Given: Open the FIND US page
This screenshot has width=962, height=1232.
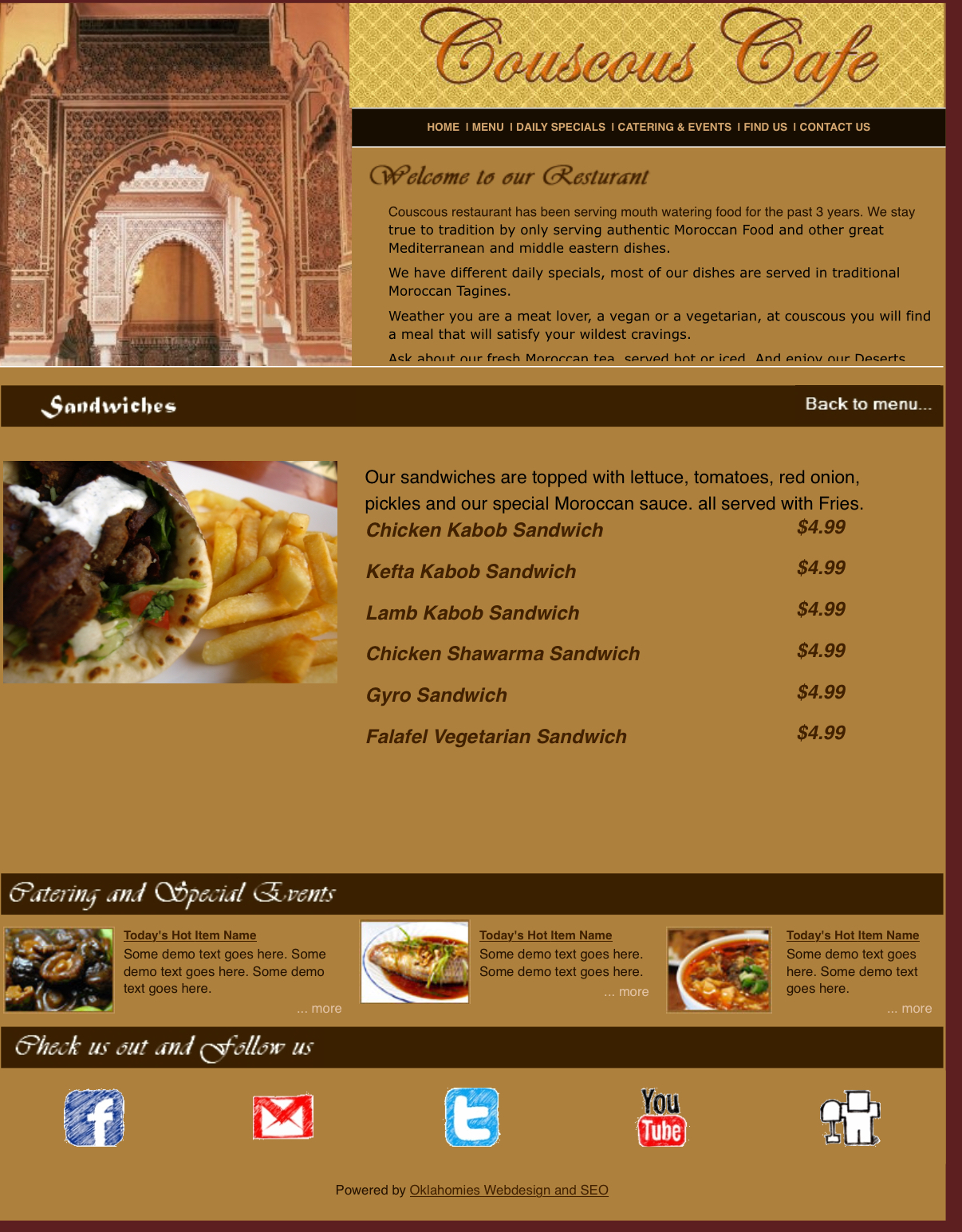Looking at the screenshot, I should coord(765,127).
